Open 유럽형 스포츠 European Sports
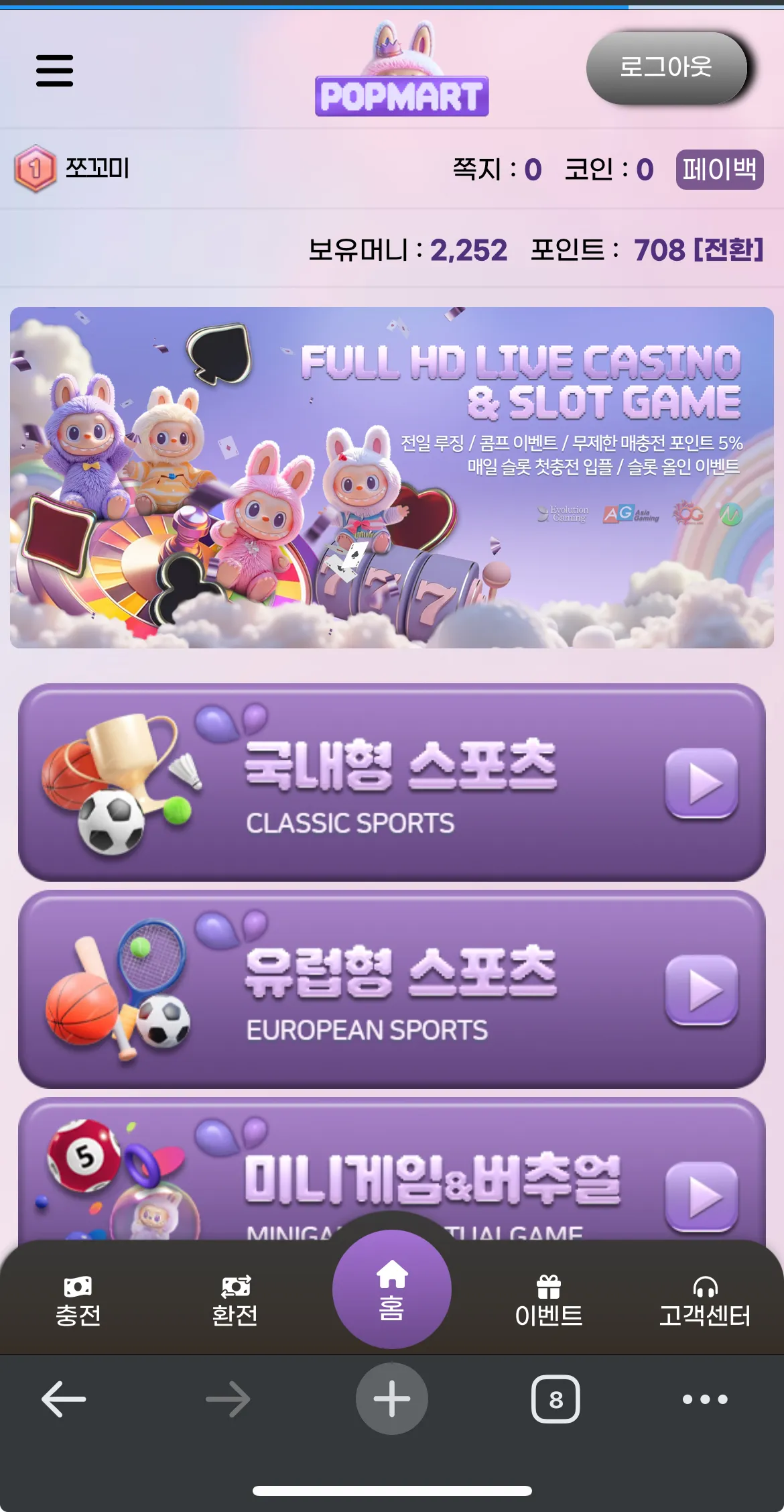784x1512 pixels. point(392,989)
